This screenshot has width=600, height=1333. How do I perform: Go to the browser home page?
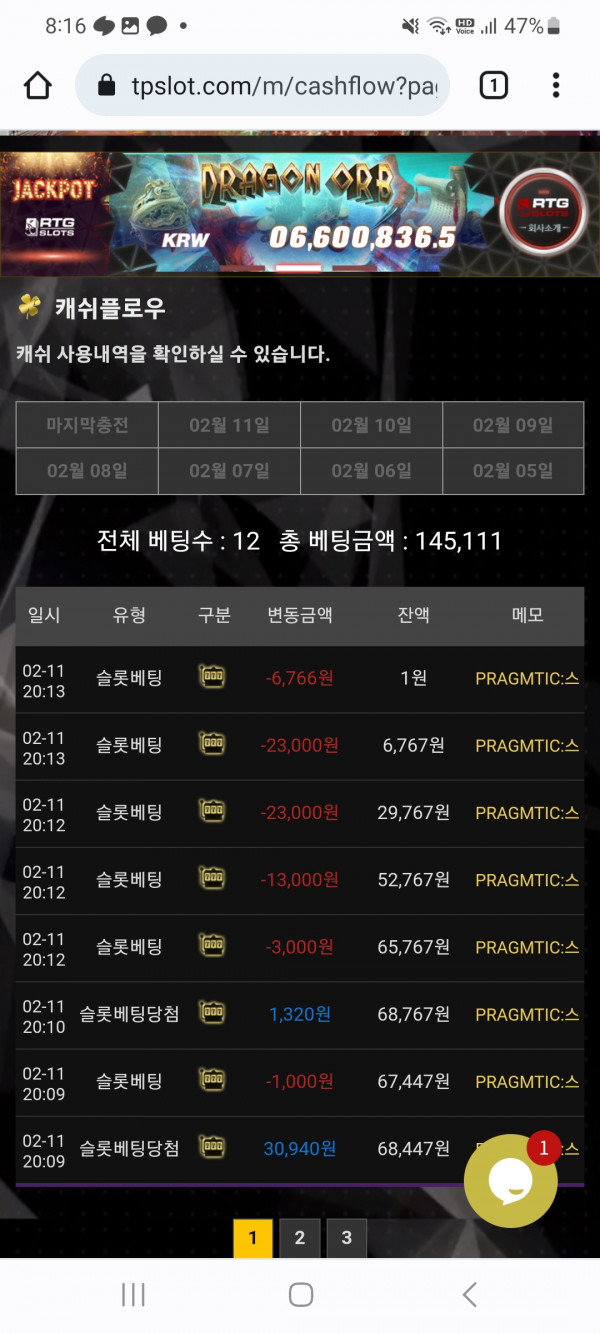pyautogui.click(x=37, y=86)
